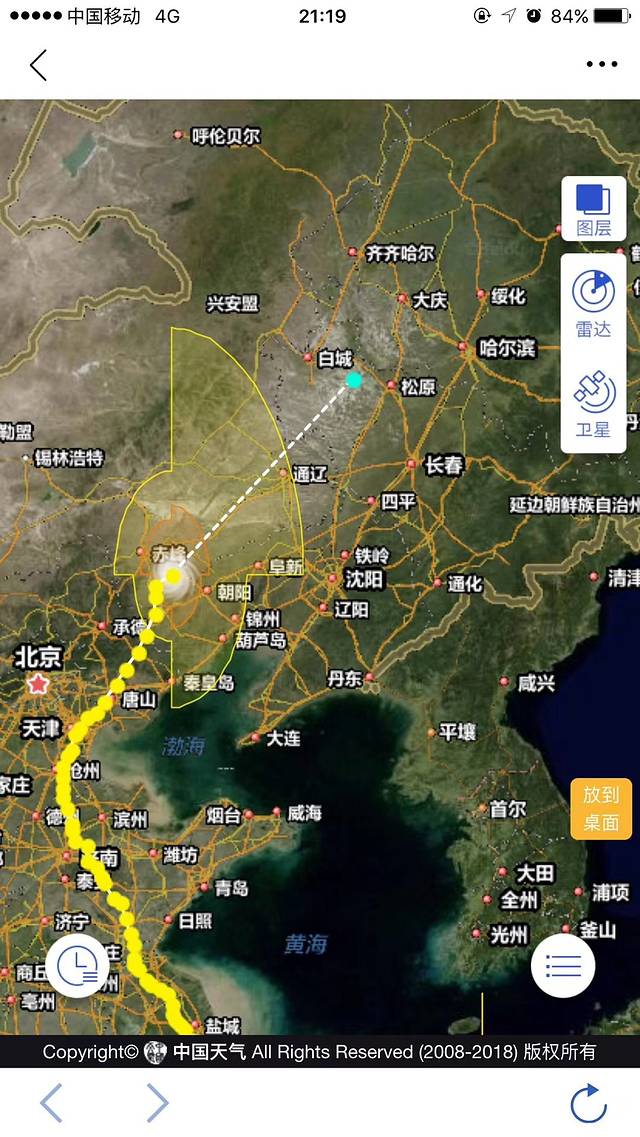Image resolution: width=640 pixels, height=1137 pixels.
Task: Navigate to the previous web page
Action: (51, 1103)
